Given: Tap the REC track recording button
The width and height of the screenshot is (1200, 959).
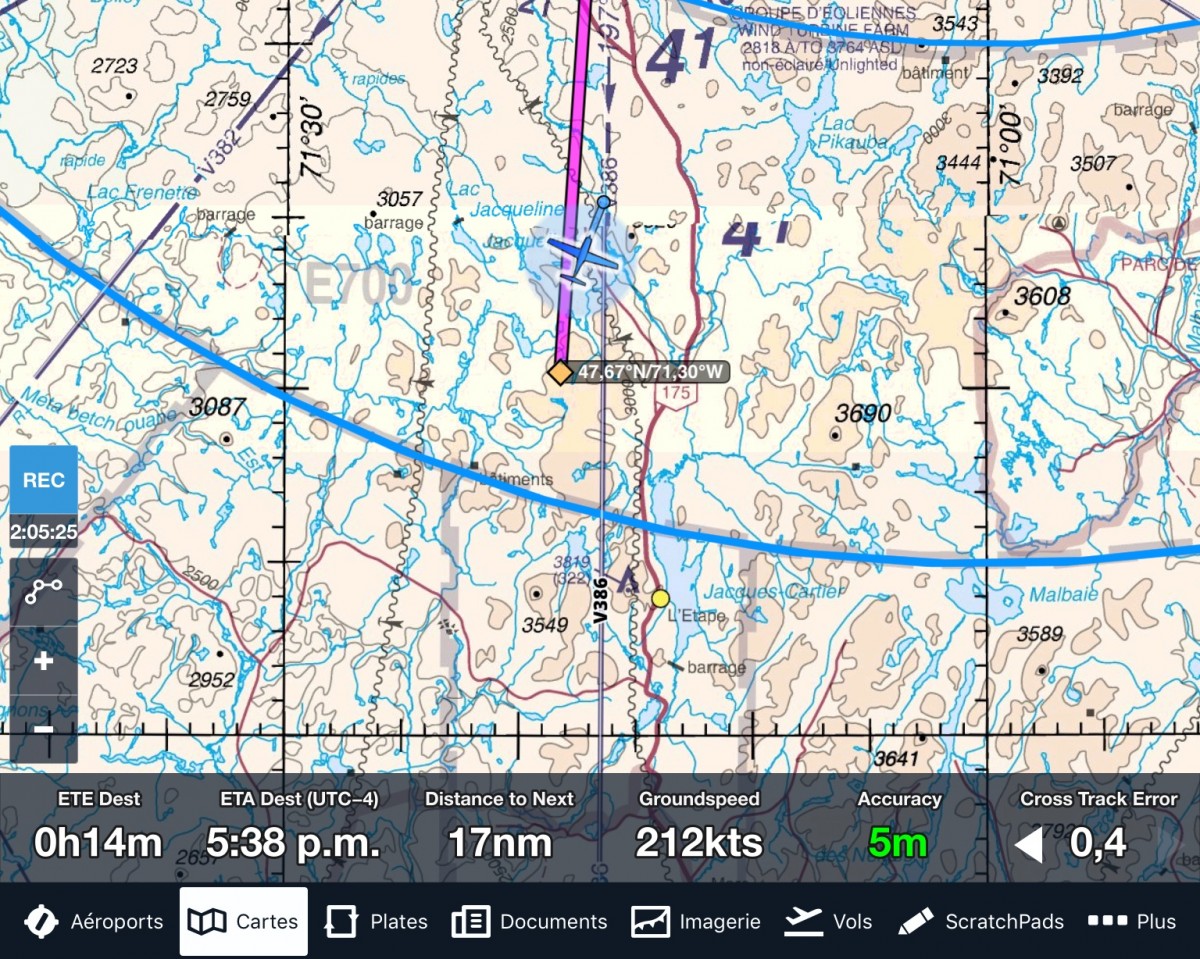Looking at the screenshot, I should (x=44, y=480).
